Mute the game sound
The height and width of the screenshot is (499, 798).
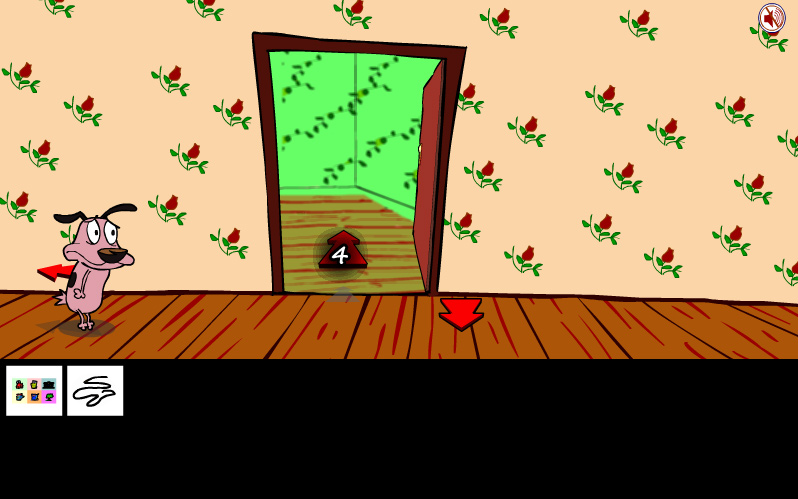(x=771, y=18)
